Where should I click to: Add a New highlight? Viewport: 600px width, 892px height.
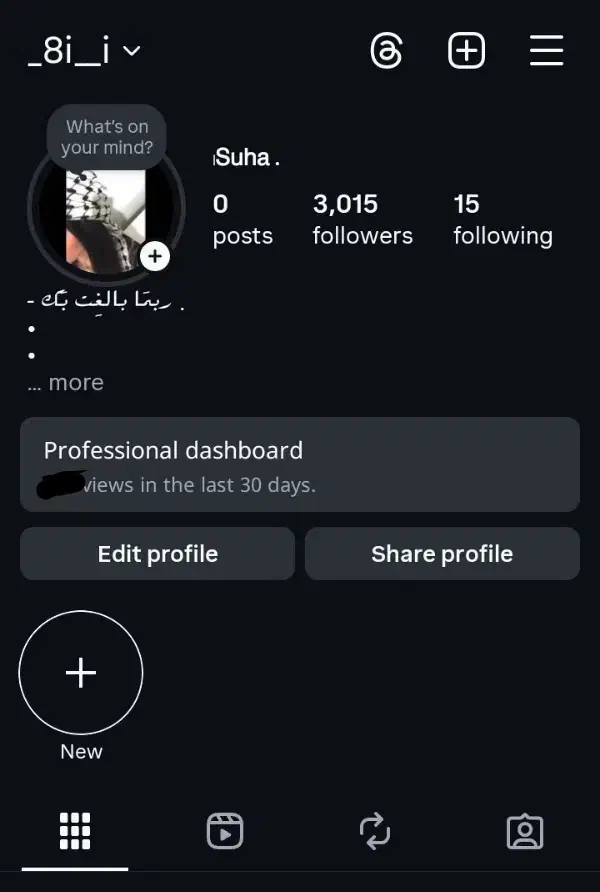[x=81, y=673]
